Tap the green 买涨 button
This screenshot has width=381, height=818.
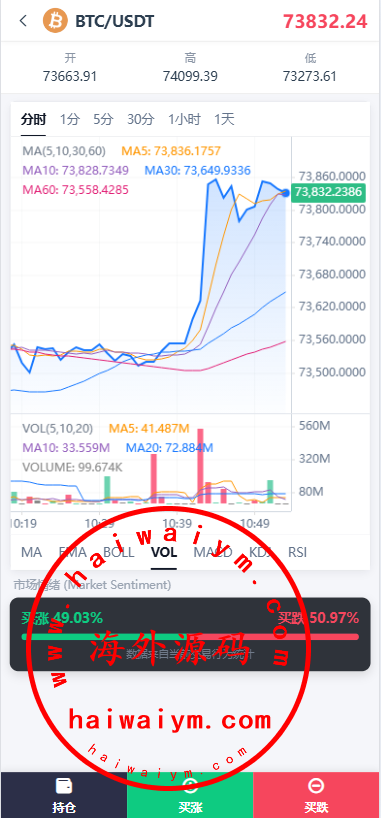(x=190, y=795)
